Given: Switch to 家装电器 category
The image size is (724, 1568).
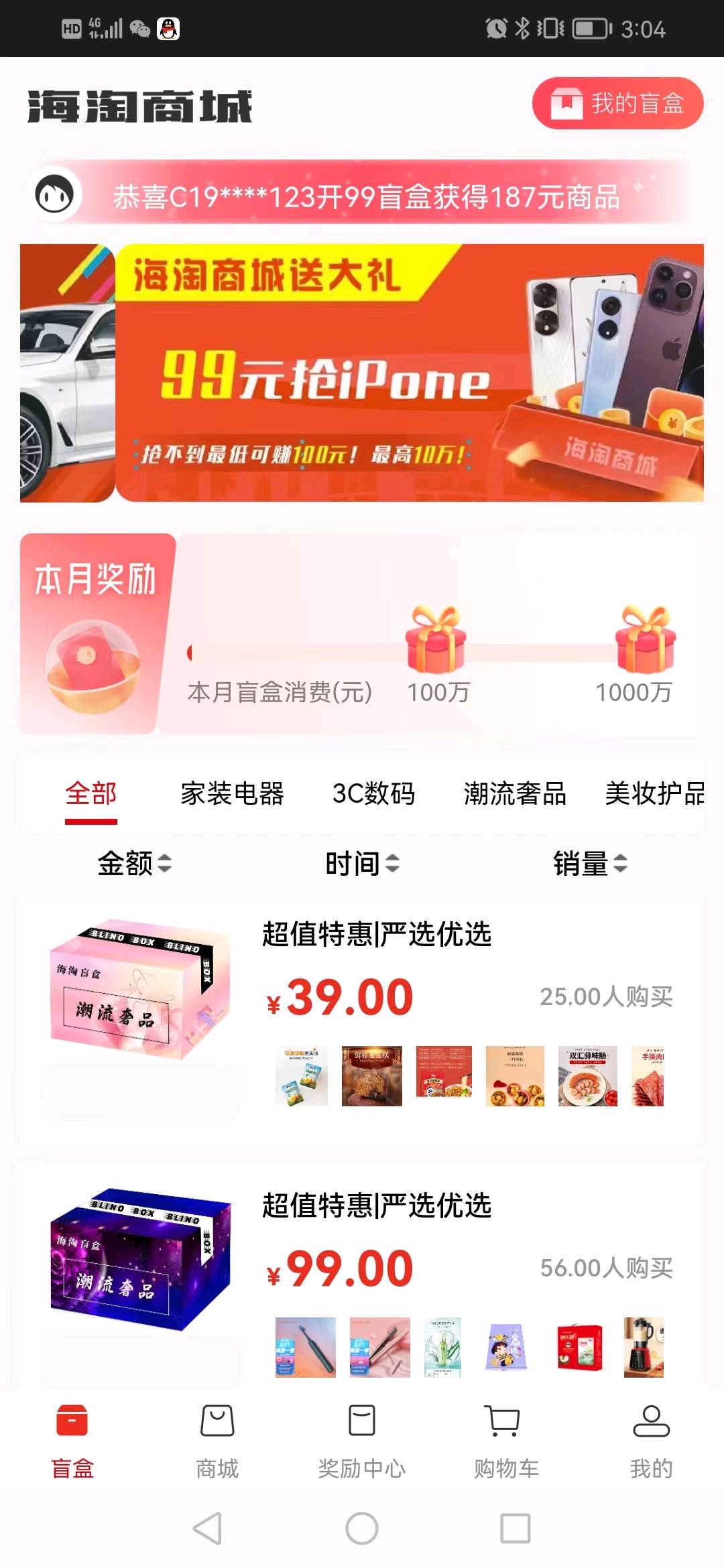Looking at the screenshot, I should 232,794.
